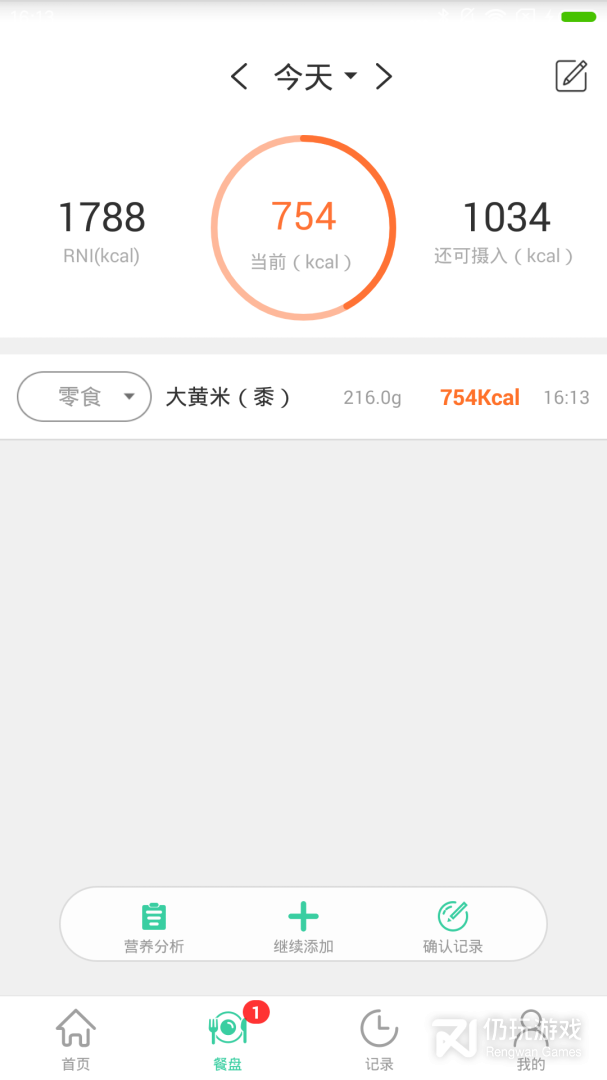The height and width of the screenshot is (1080, 607).
Task: Switch to the 记录 records tab
Action: coord(379,1038)
